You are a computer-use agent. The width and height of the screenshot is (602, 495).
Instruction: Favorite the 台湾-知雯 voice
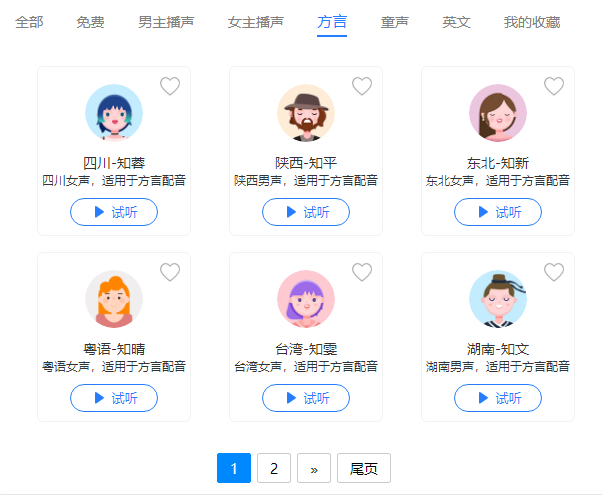(x=362, y=272)
